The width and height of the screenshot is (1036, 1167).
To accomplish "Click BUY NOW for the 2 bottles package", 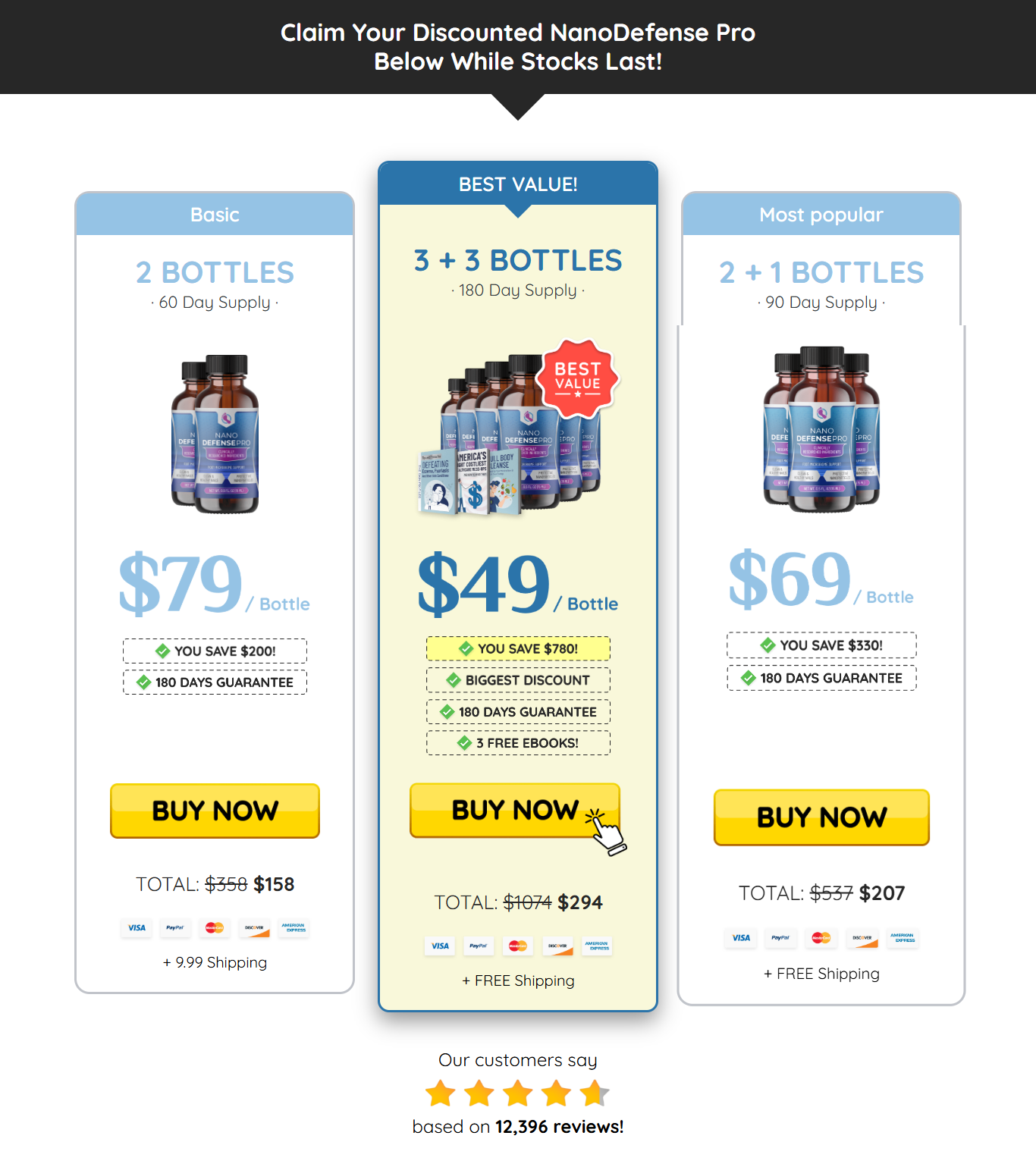I will point(215,811).
